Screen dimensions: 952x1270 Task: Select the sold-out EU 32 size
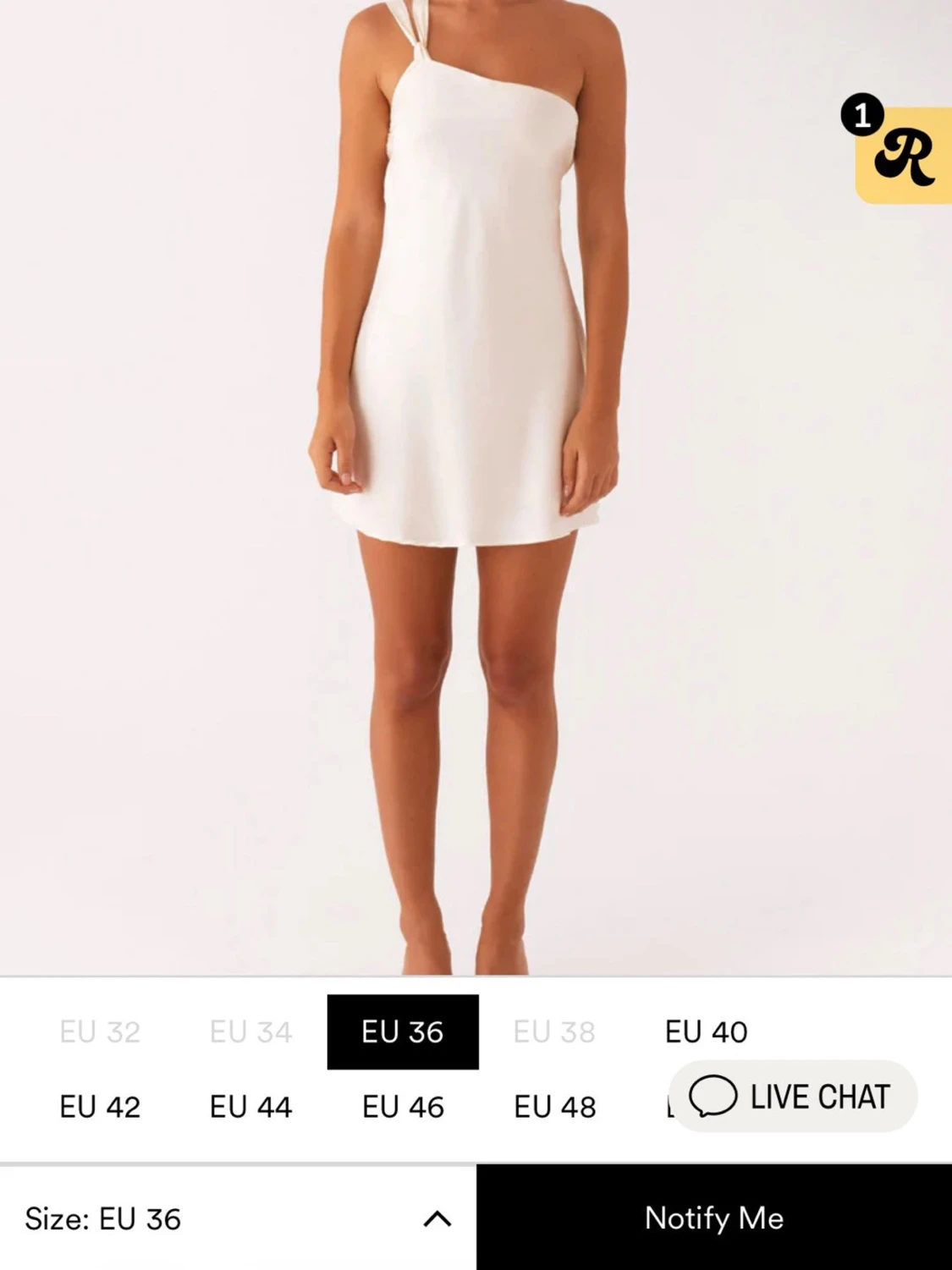(x=100, y=1031)
